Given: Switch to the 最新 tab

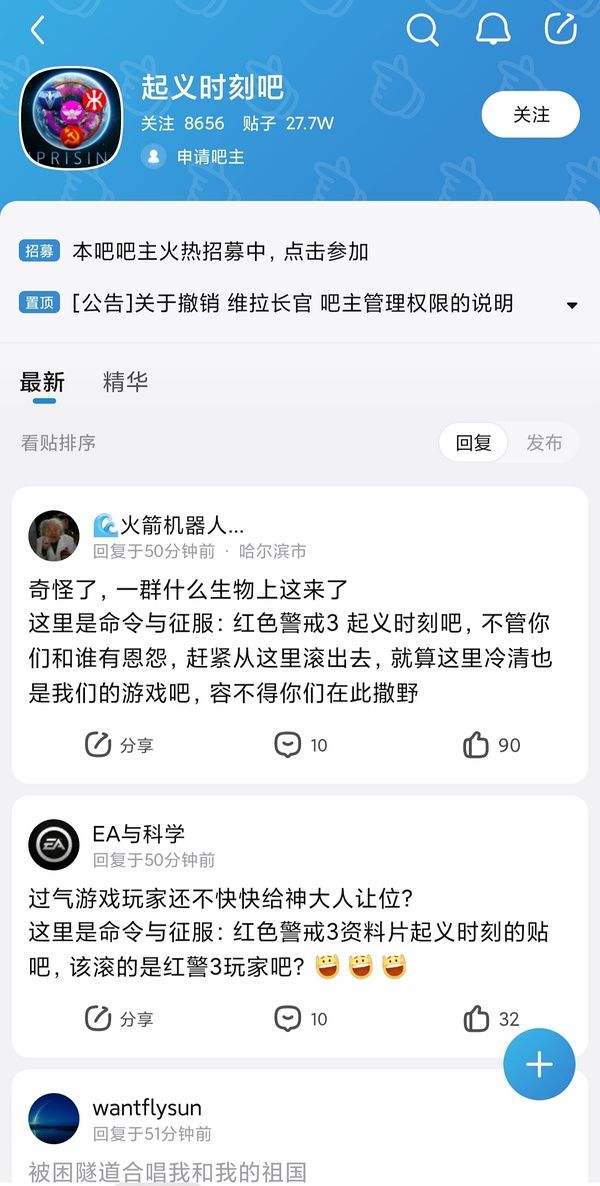Looking at the screenshot, I should tap(42, 381).
